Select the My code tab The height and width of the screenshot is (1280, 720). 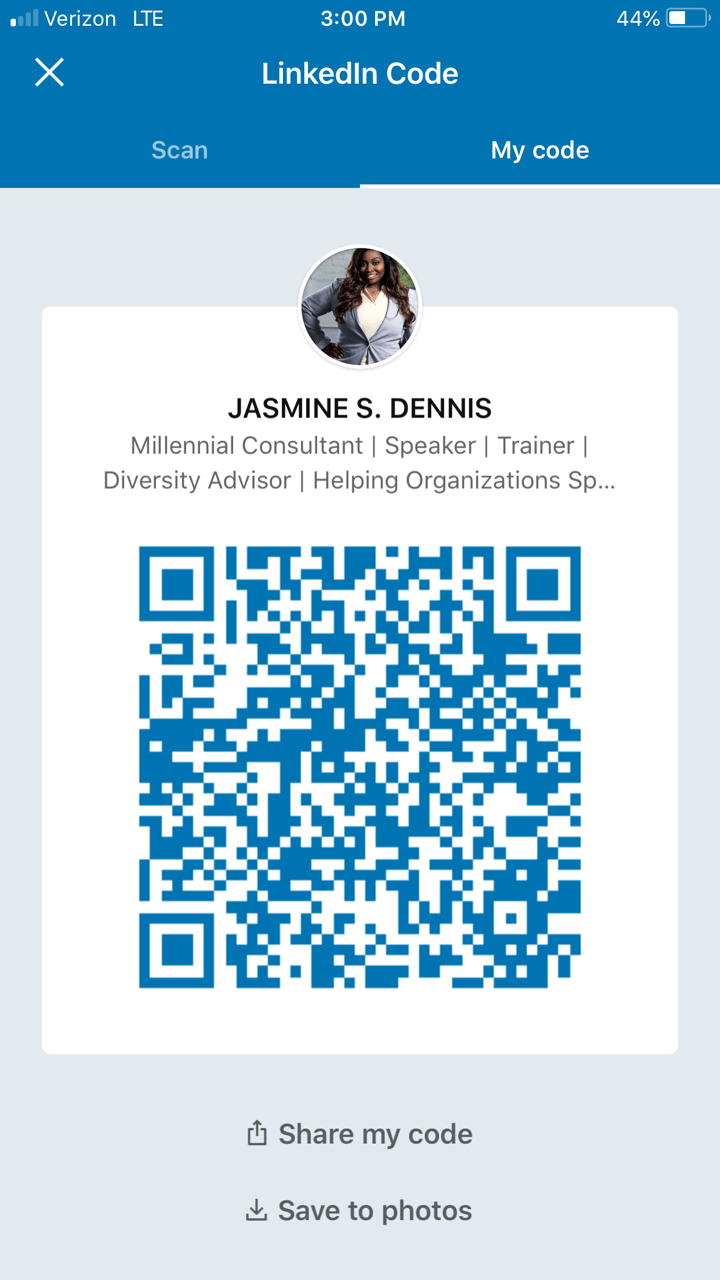(540, 150)
